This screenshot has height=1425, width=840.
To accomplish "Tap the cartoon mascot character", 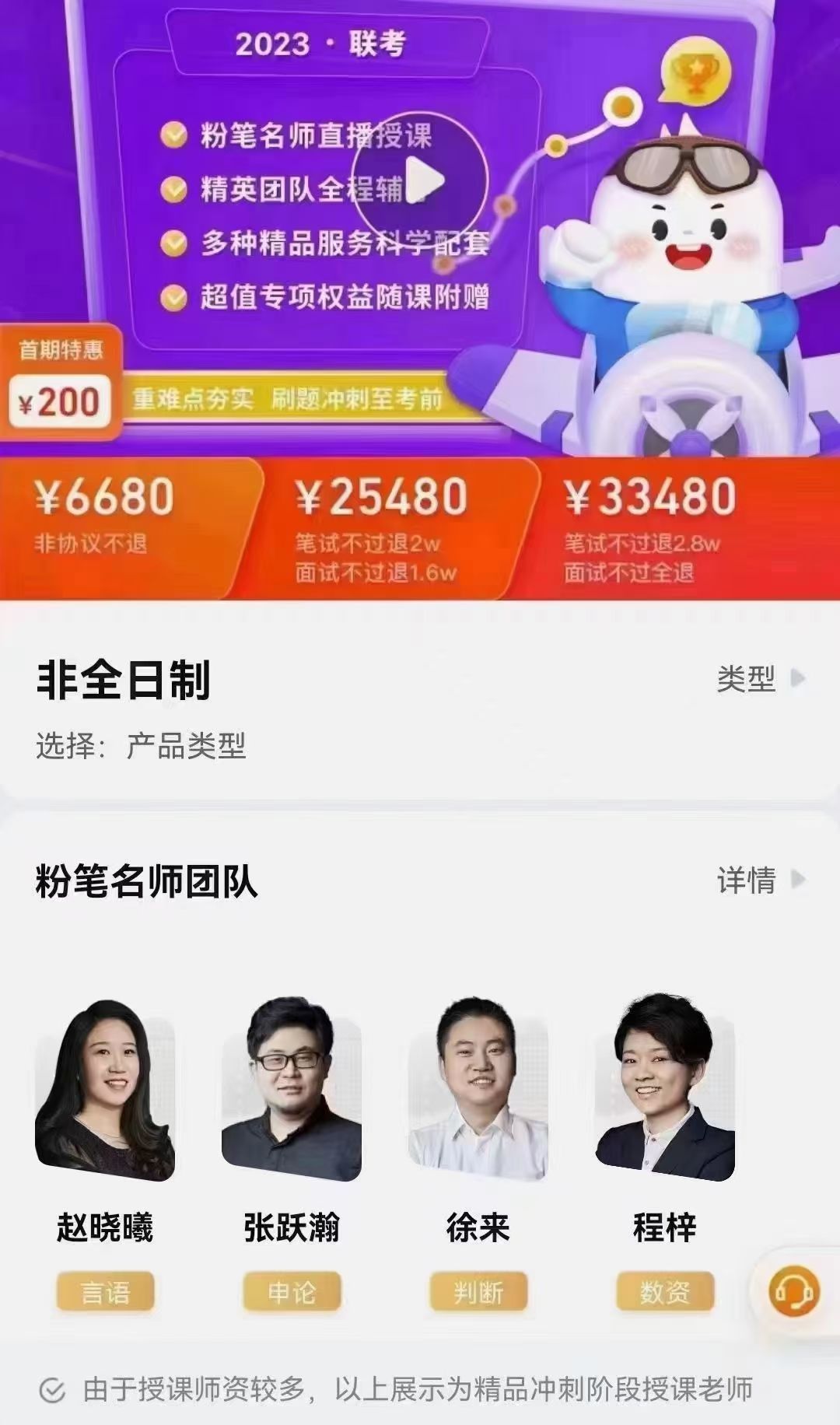I will coord(684,233).
